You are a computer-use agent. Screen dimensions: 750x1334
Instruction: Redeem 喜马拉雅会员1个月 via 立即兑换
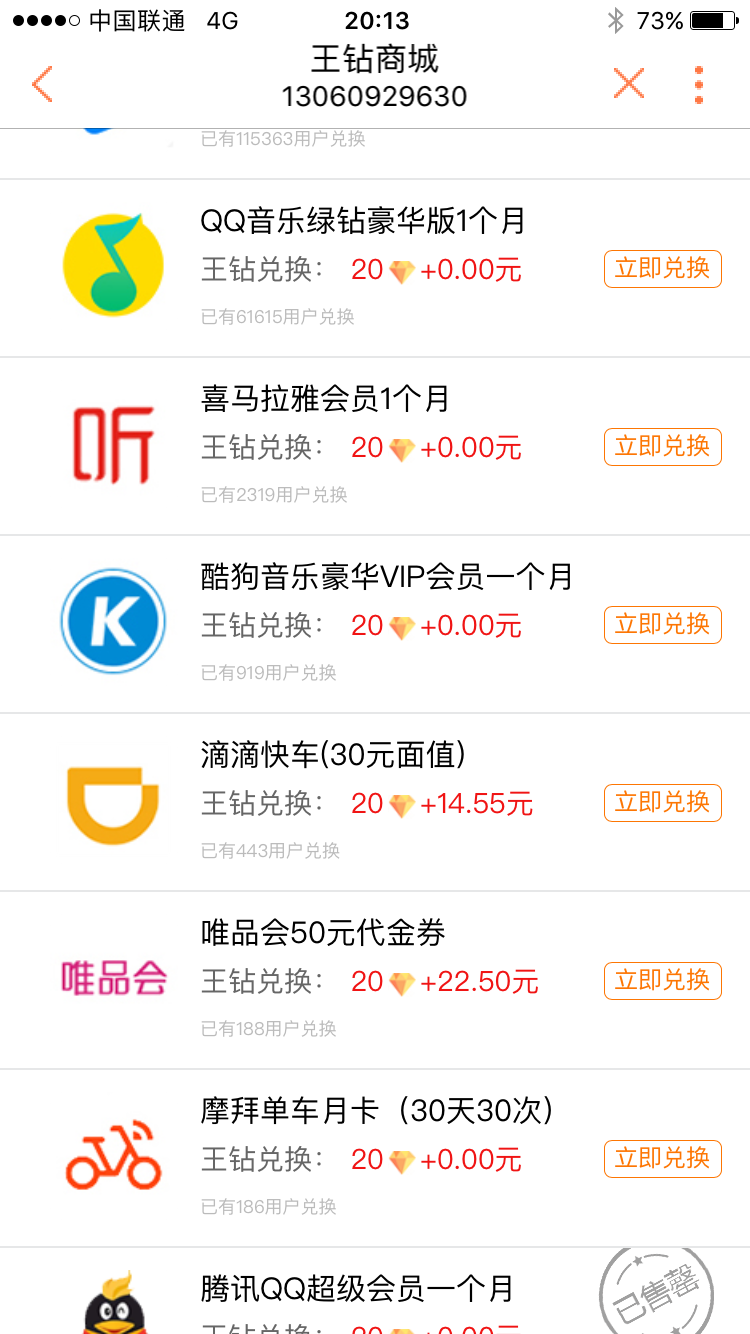pyautogui.click(x=662, y=447)
